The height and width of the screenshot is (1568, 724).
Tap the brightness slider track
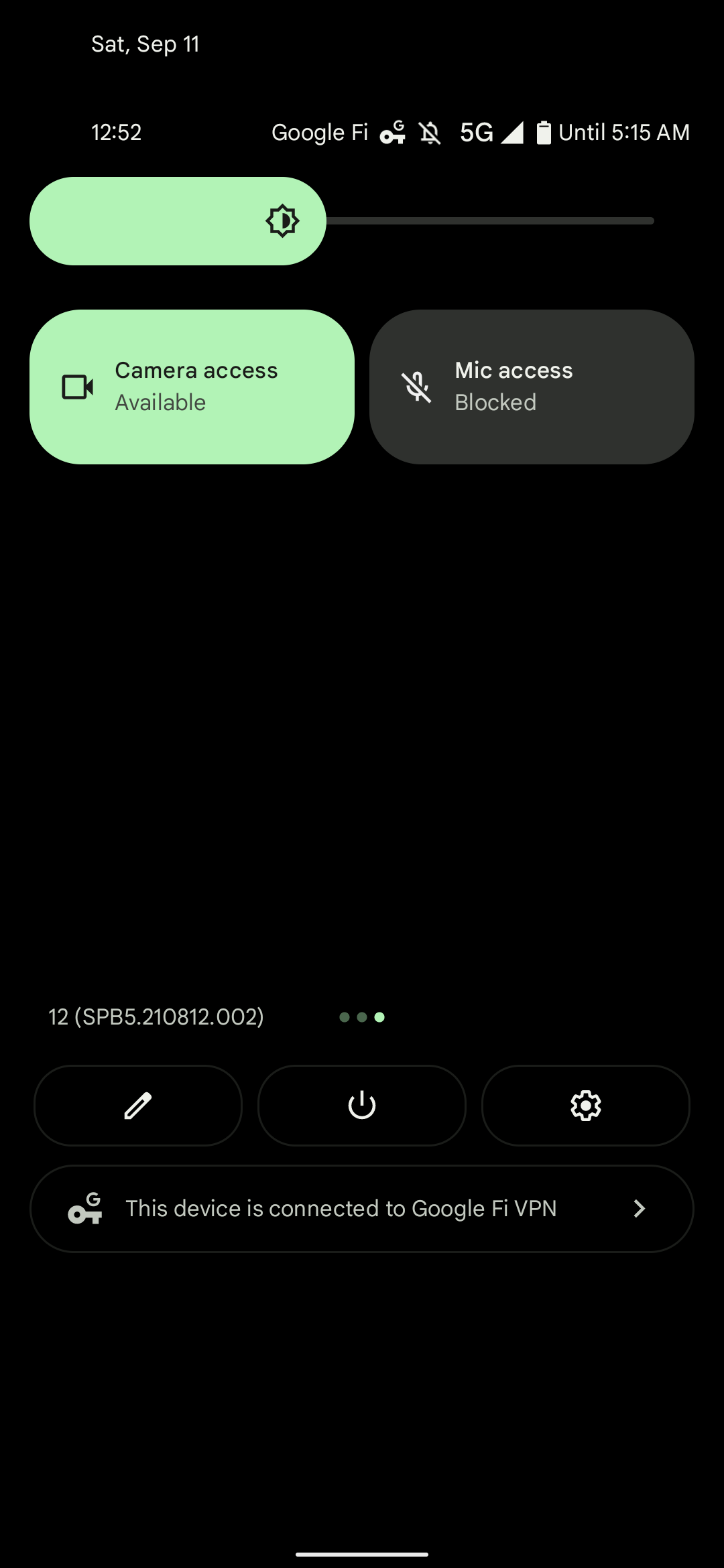pyautogui.click(x=489, y=221)
